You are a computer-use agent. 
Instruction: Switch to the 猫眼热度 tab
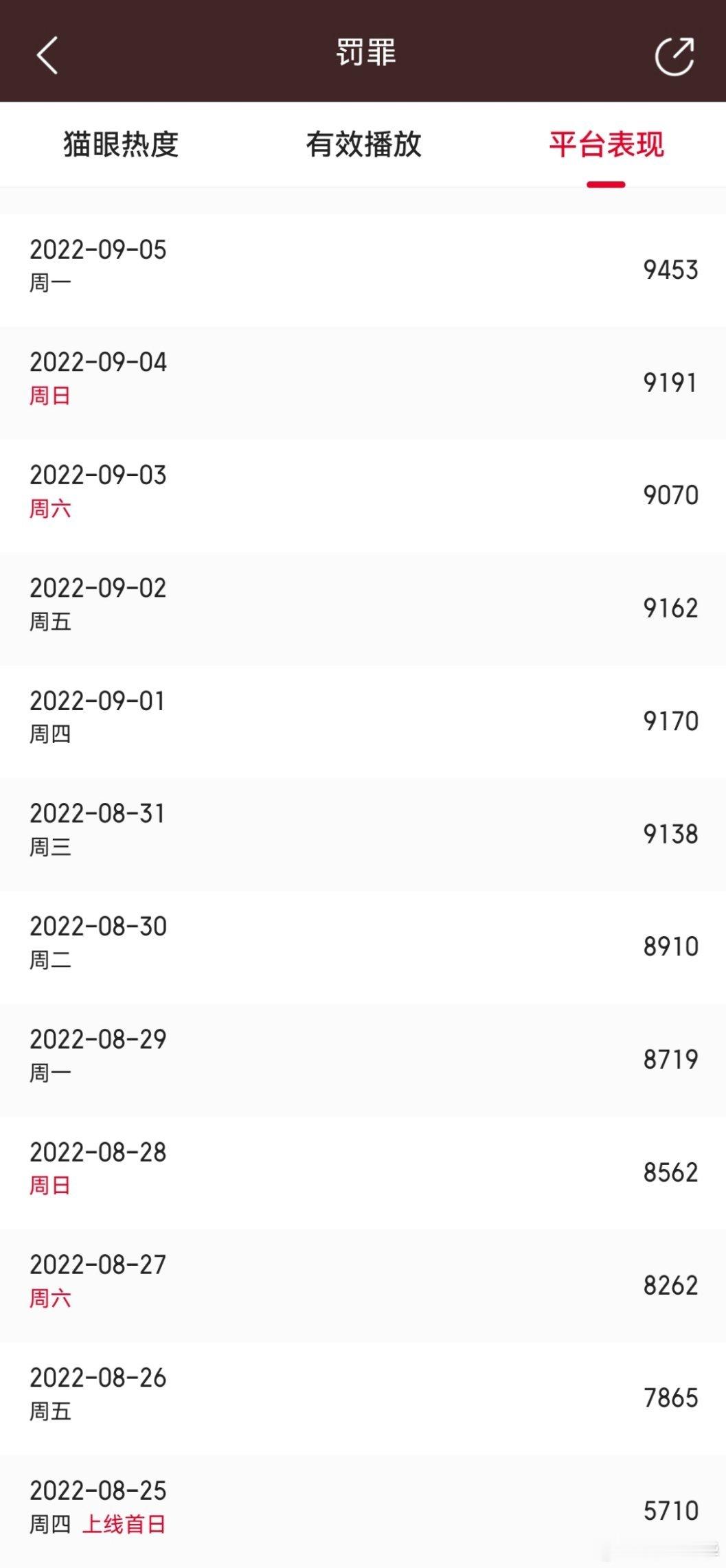click(121, 144)
